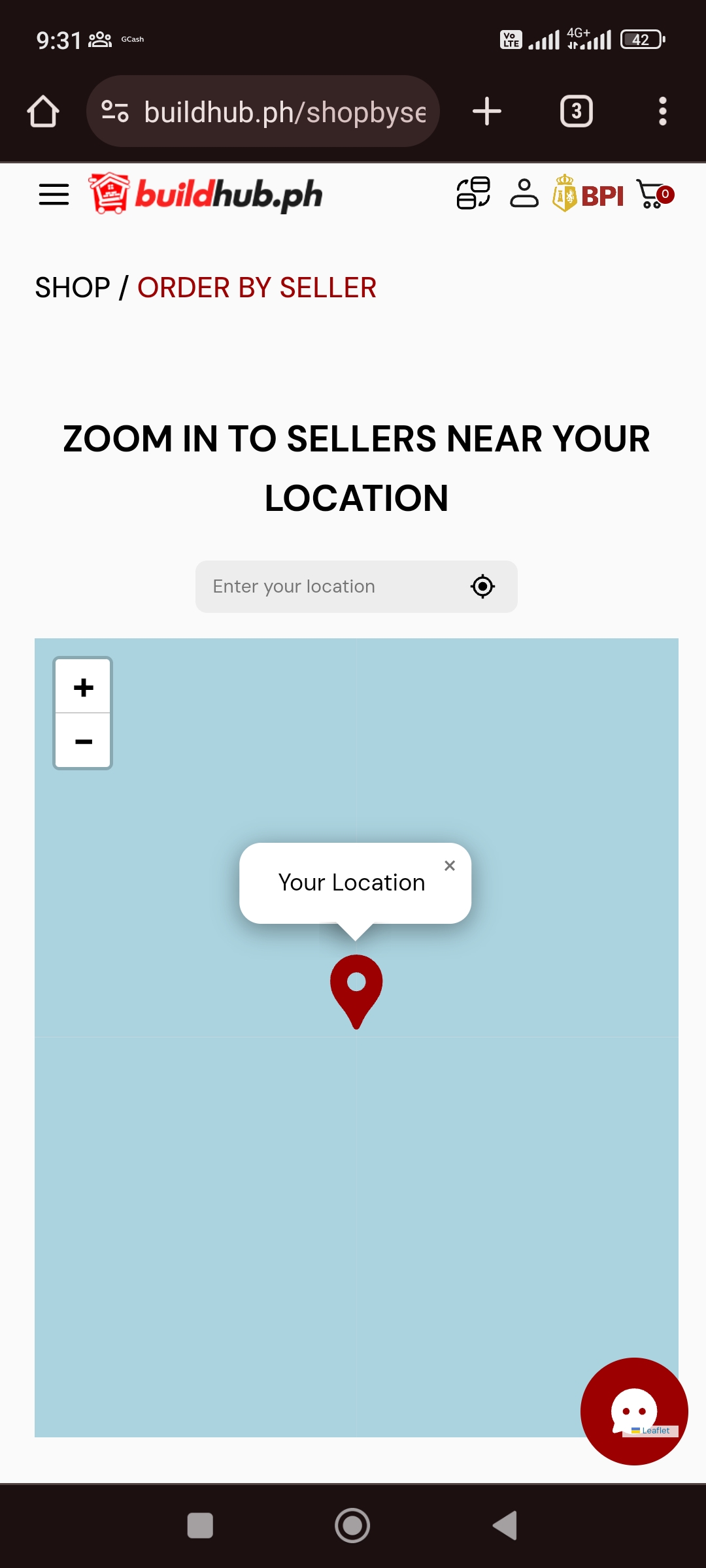Image resolution: width=706 pixels, height=1568 pixels.
Task: Zoom in on the map
Action: click(83, 687)
